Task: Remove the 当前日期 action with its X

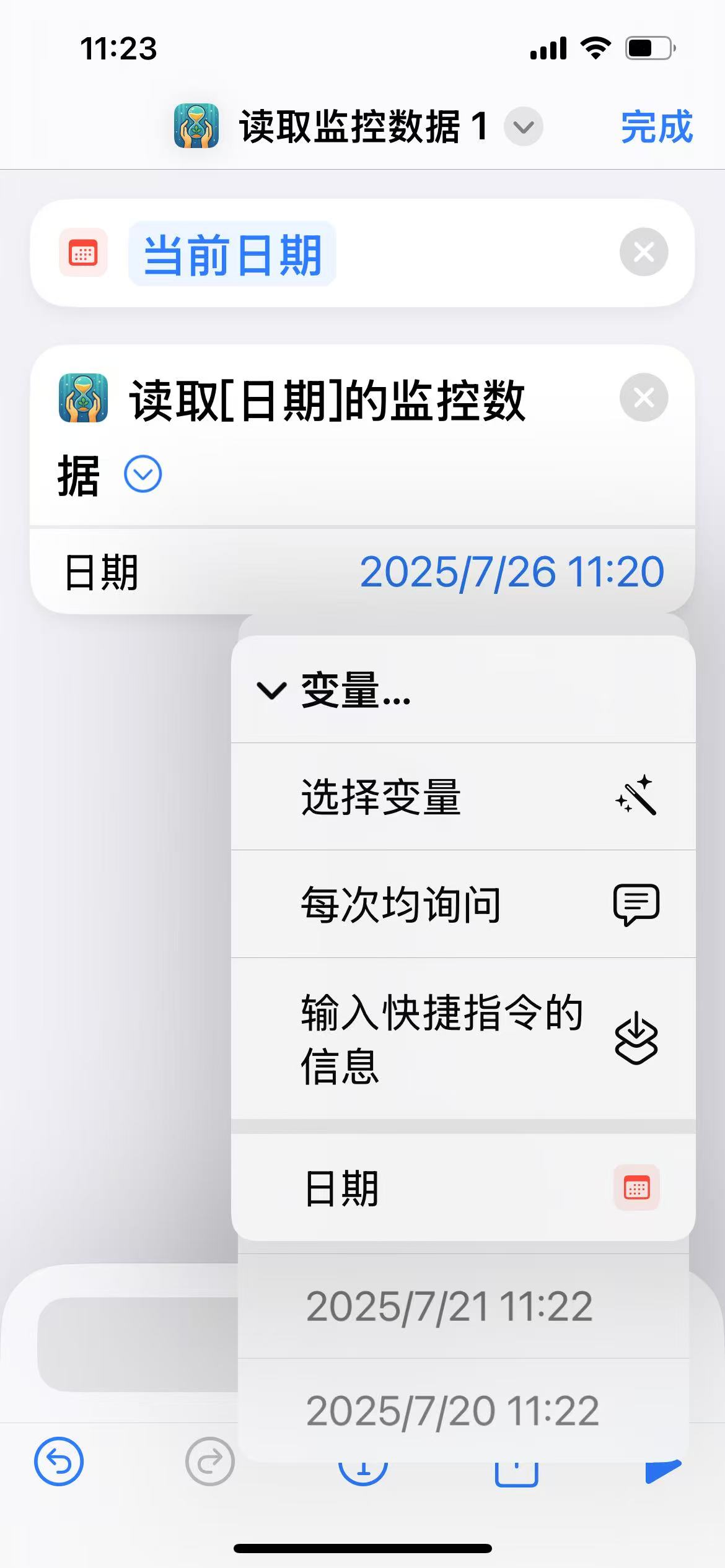Action: click(x=643, y=253)
